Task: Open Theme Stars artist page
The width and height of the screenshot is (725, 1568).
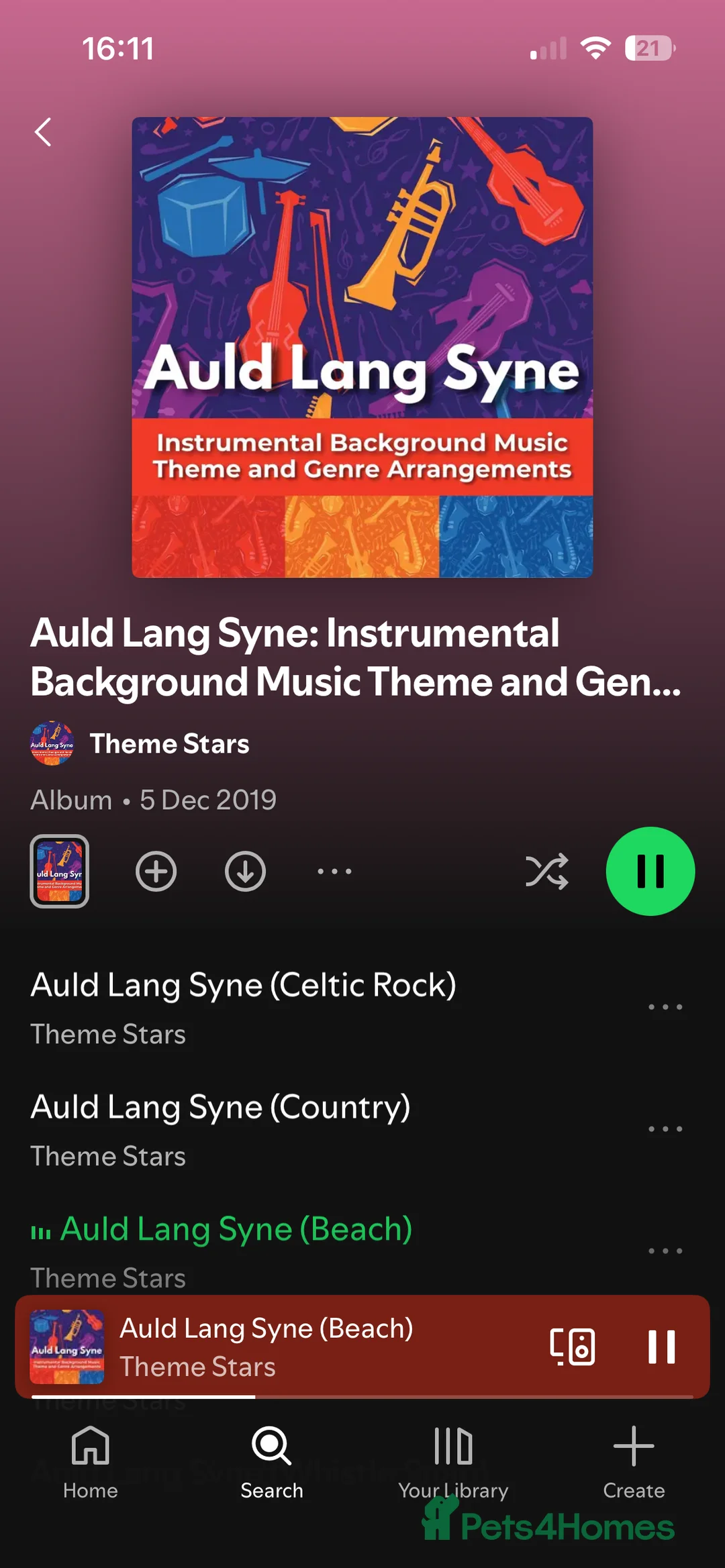Action: pos(168,743)
